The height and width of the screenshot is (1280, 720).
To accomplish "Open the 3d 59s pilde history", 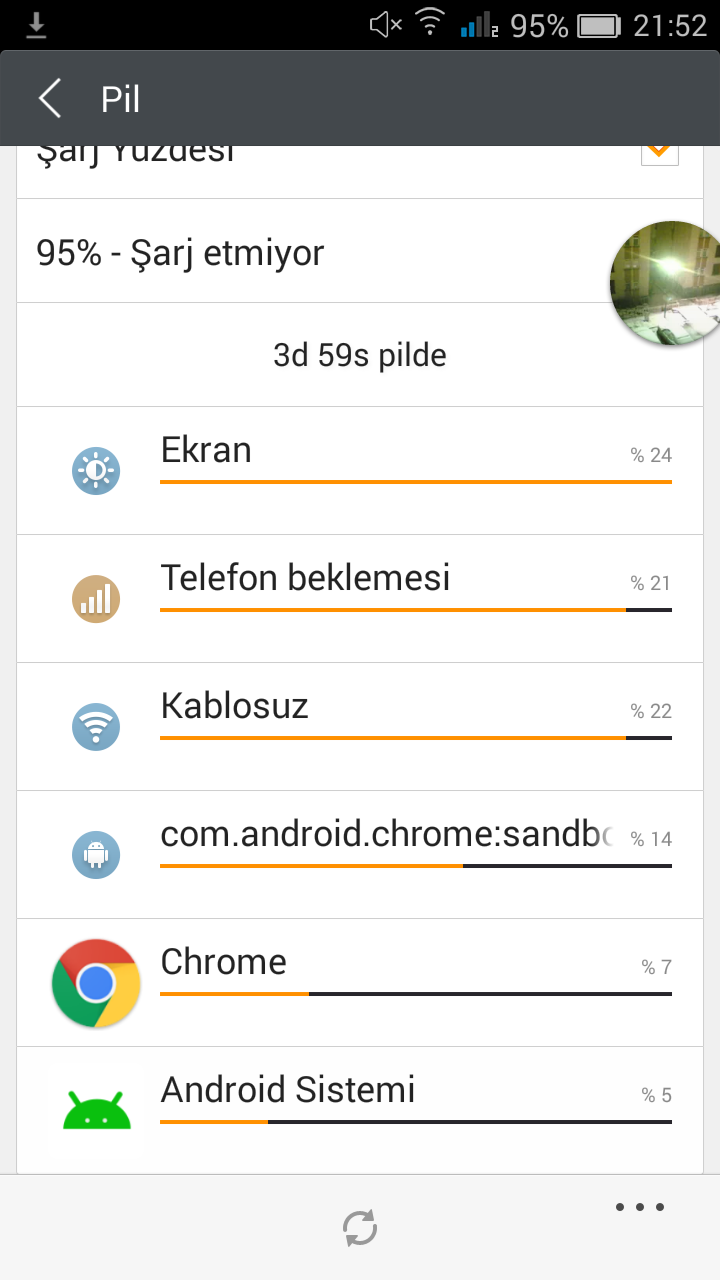I will 360,355.
